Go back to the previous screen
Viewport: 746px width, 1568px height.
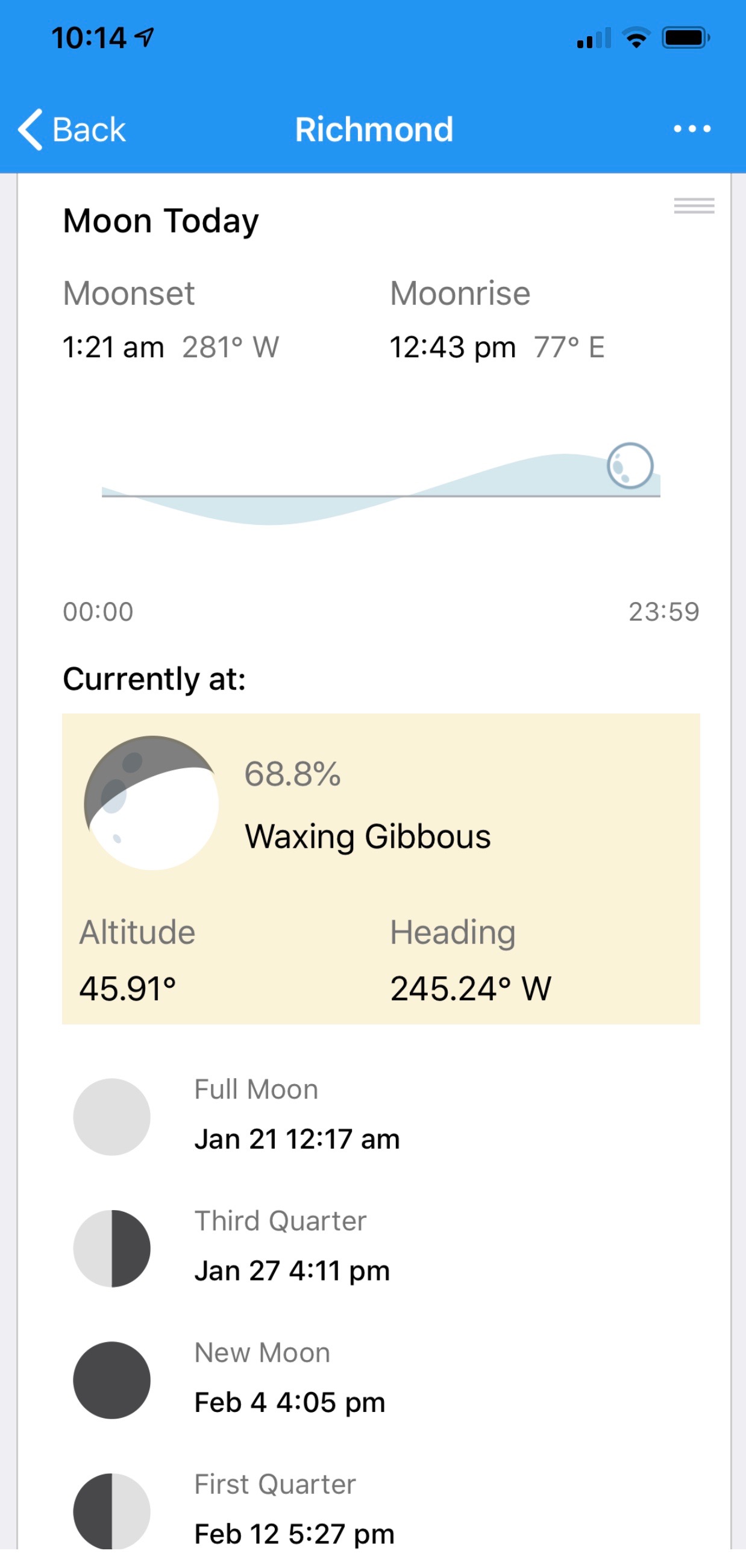[72, 130]
